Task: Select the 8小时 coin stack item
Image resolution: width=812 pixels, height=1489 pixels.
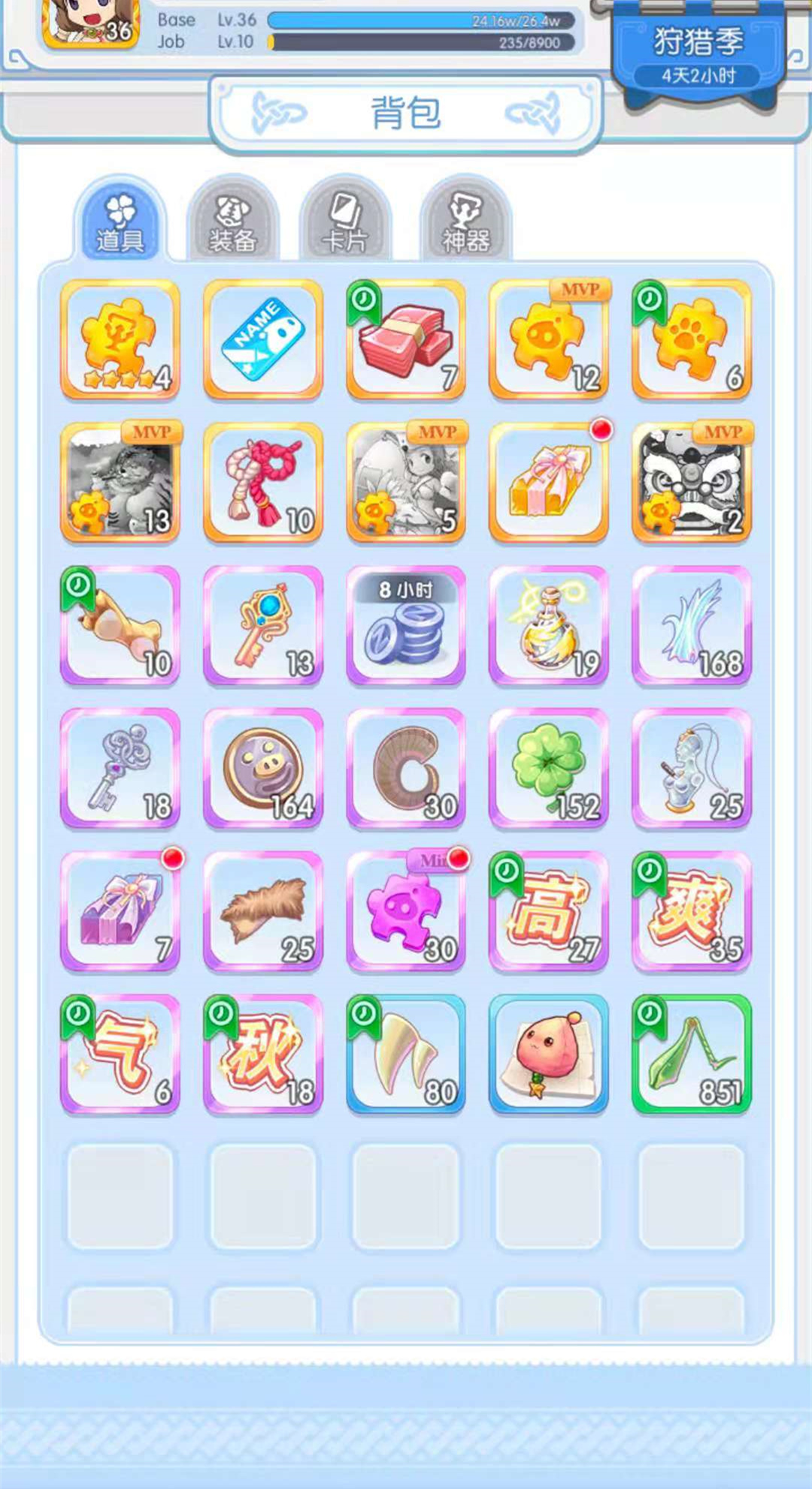Action: pyautogui.click(x=406, y=625)
